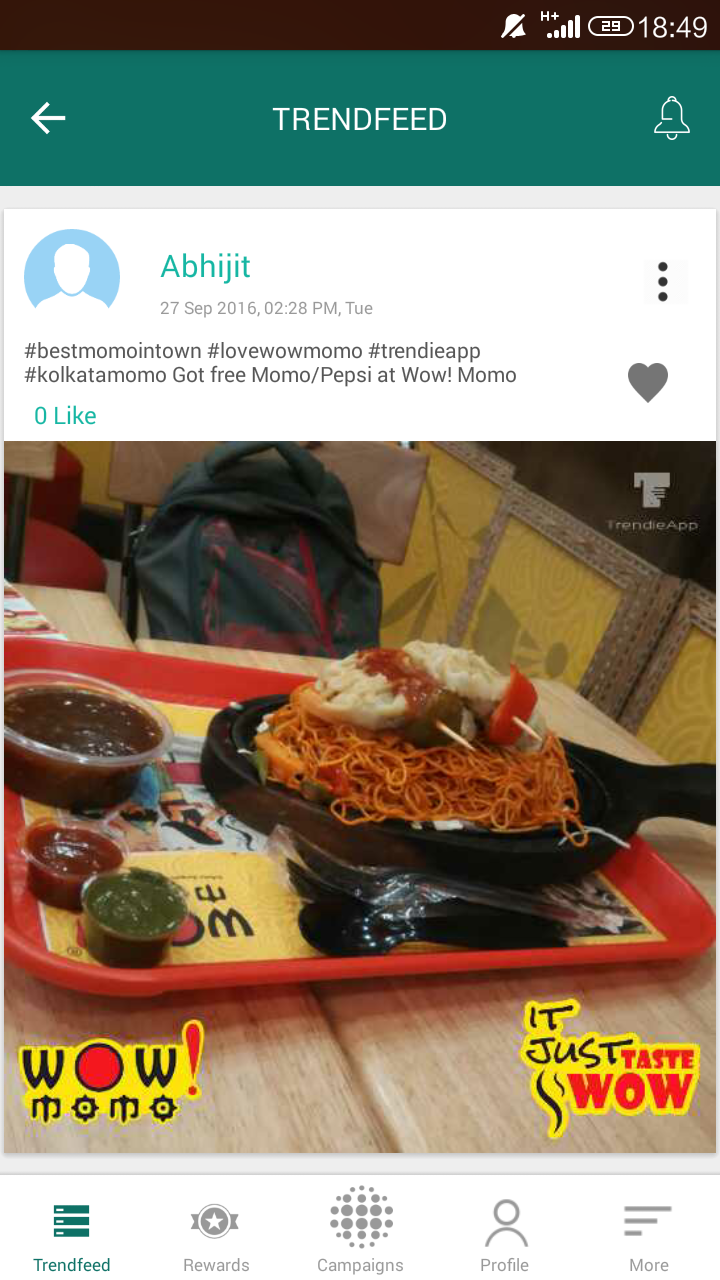Open the More tab
This screenshot has width=720, height=1280.
pyautogui.click(x=648, y=1238)
